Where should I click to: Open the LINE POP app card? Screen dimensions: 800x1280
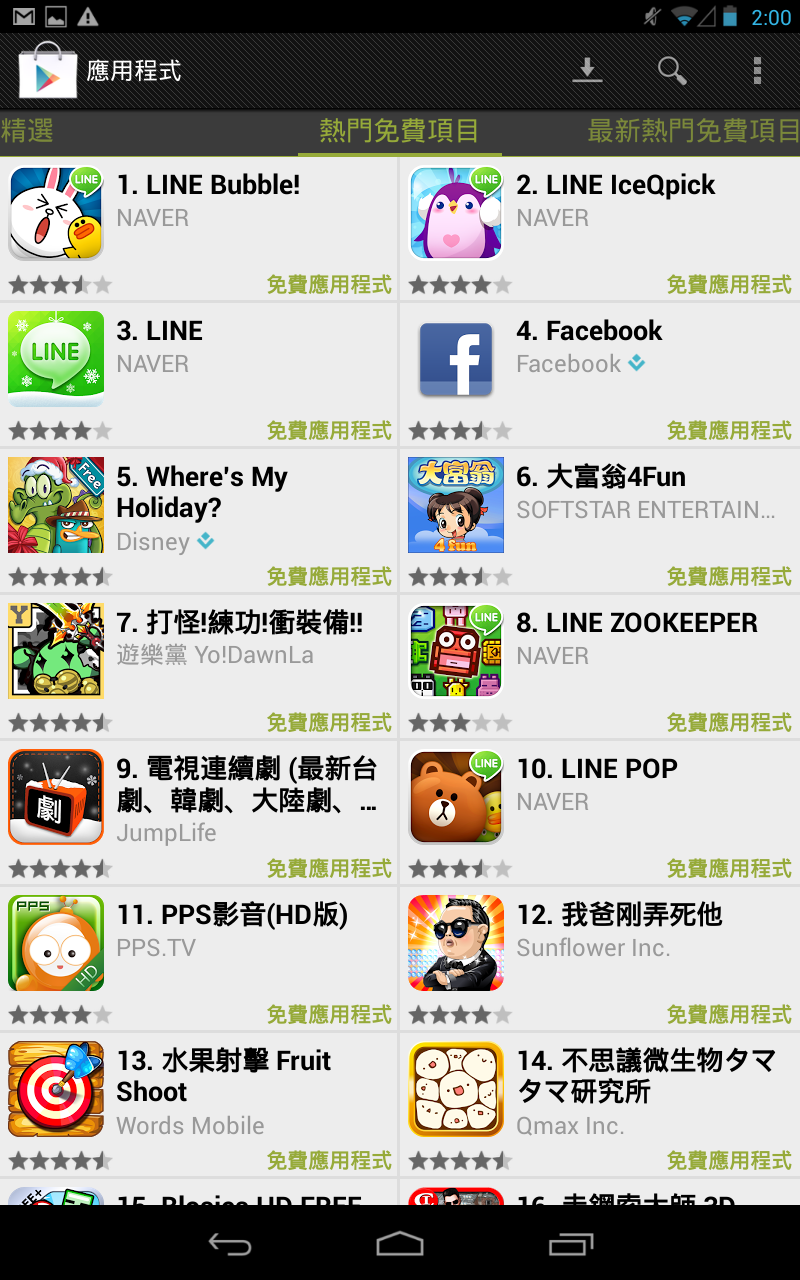600,811
